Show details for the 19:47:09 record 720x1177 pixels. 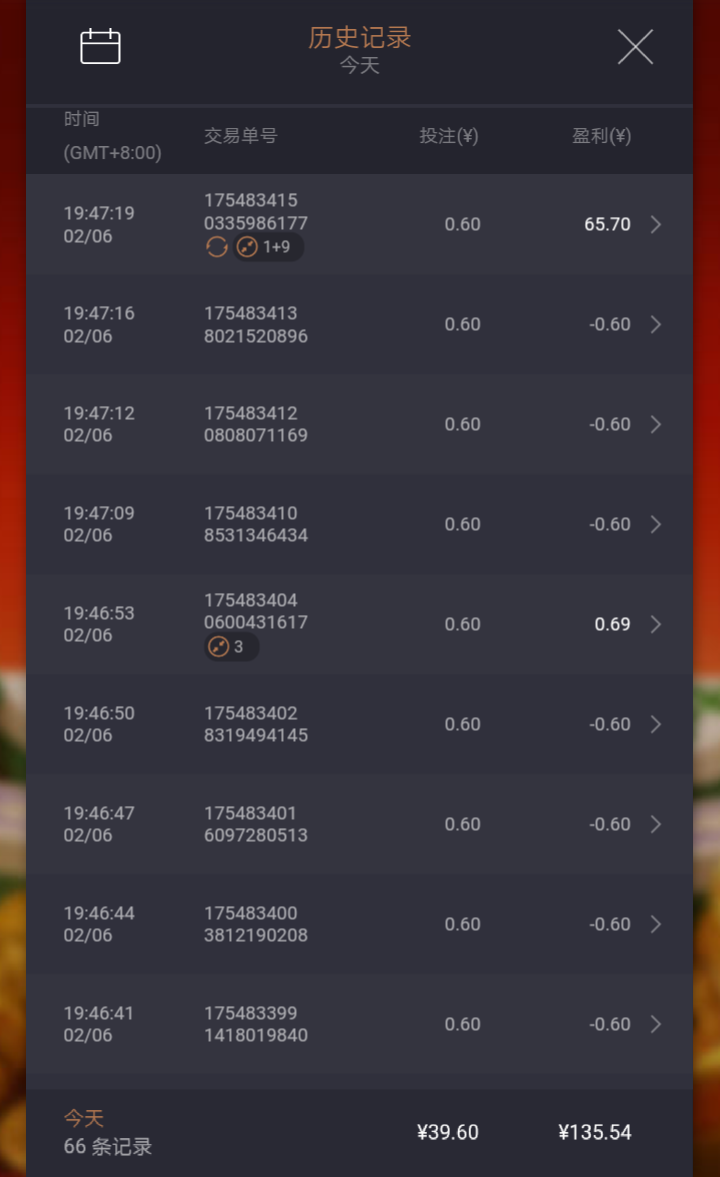pyautogui.click(x=360, y=524)
